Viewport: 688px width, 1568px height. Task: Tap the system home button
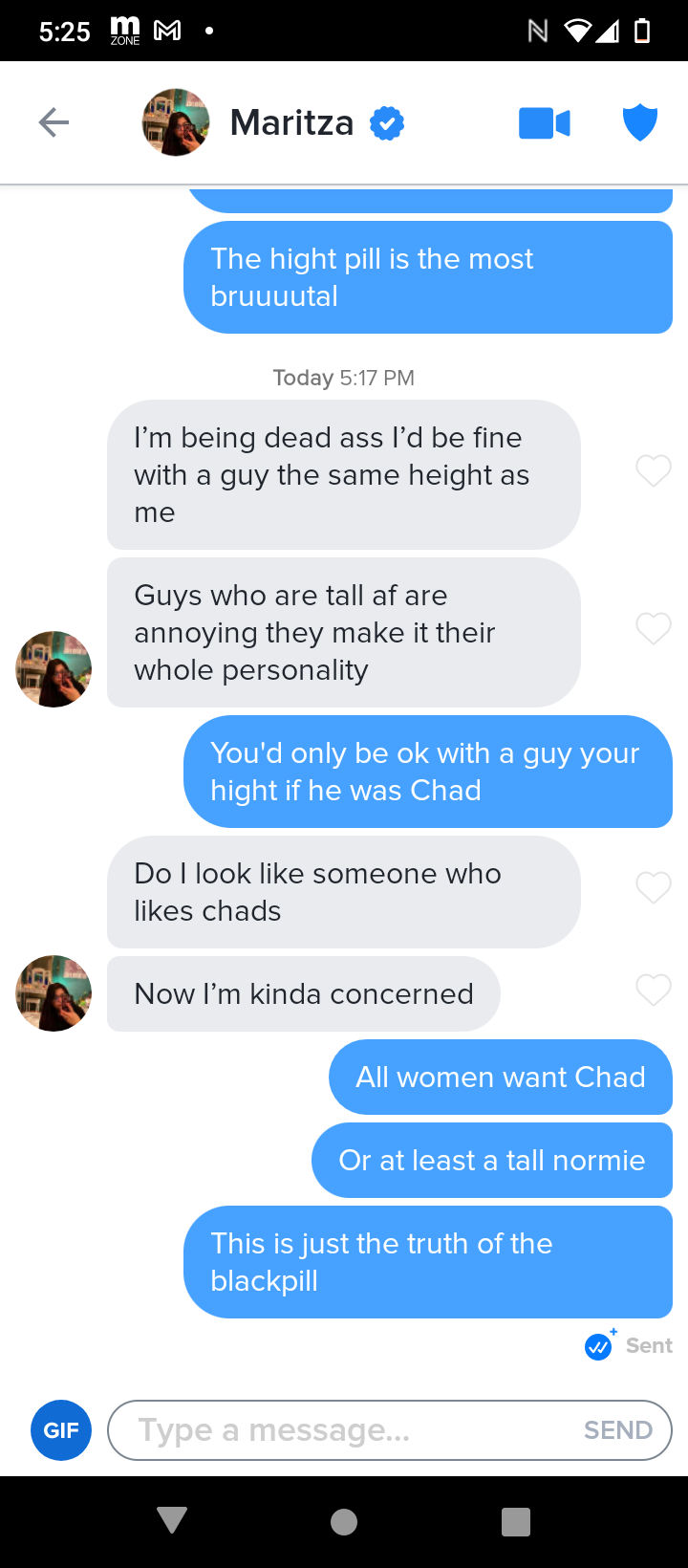344,1521
